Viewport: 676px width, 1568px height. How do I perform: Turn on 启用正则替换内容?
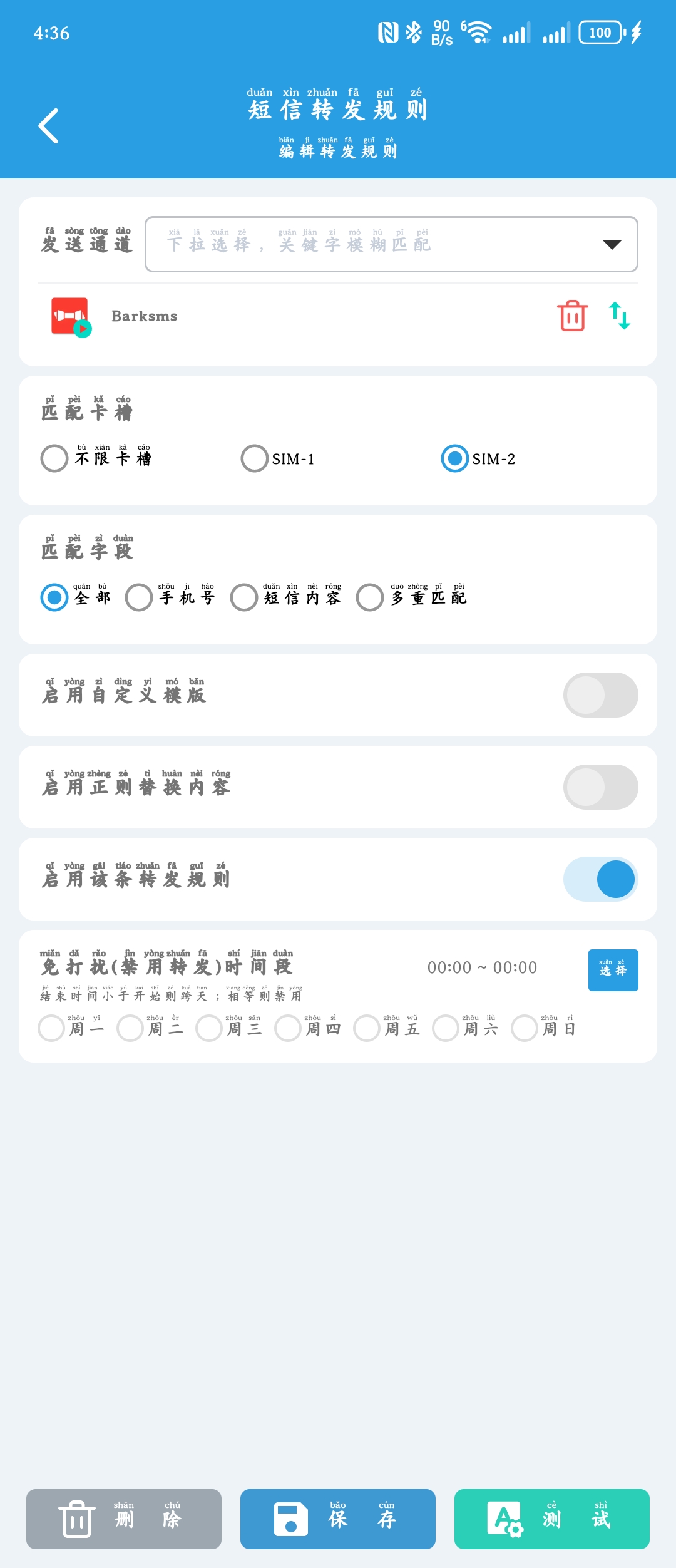pos(600,787)
